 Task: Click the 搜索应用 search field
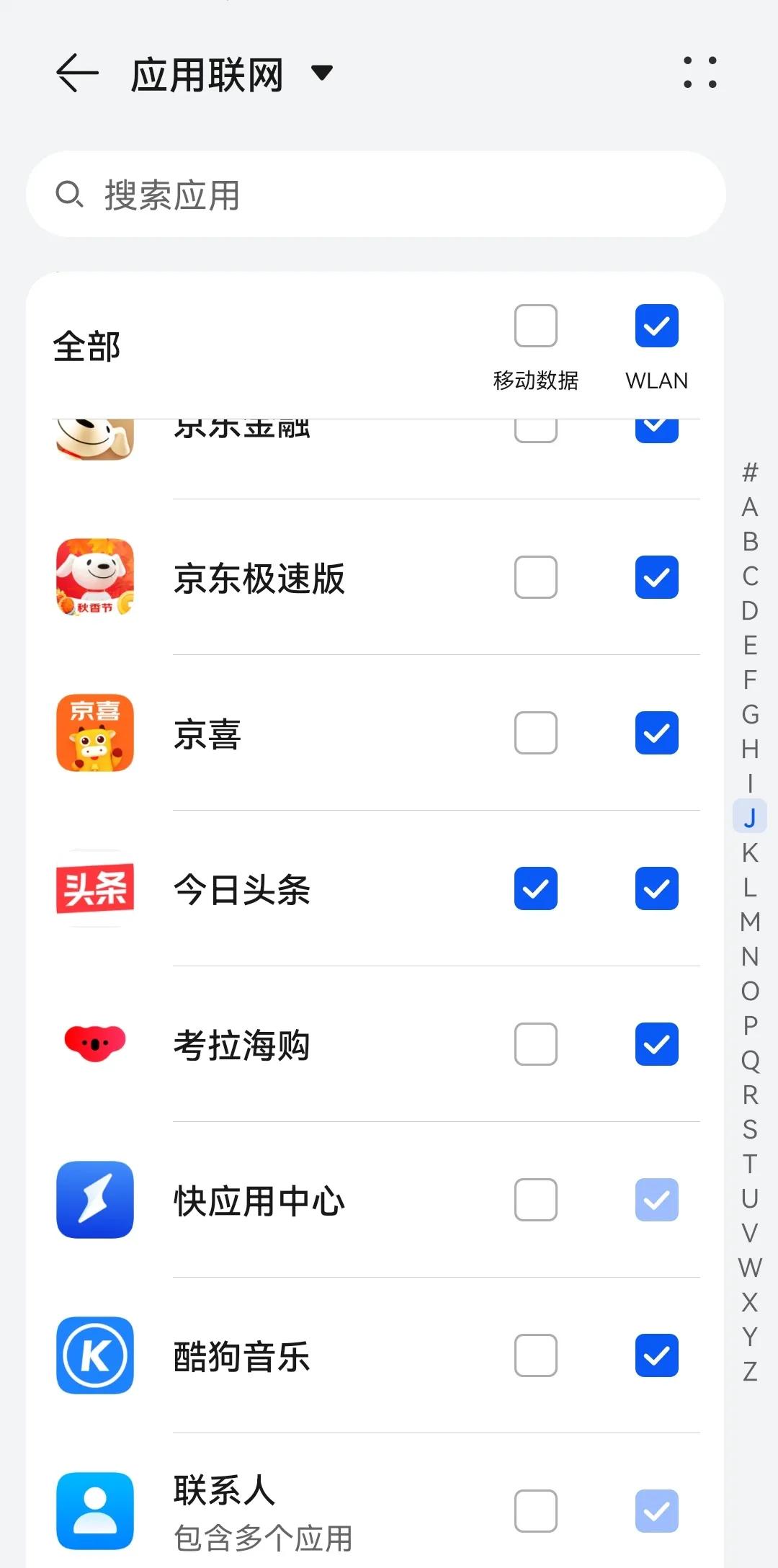pos(377,194)
